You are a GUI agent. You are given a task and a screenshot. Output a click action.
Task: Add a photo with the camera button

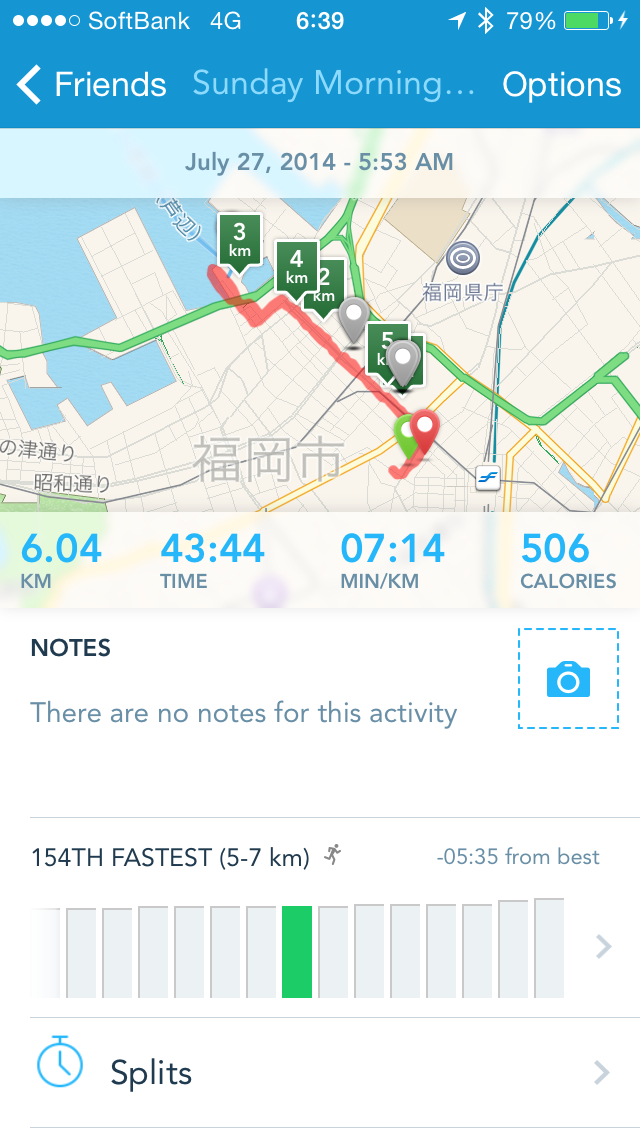(568, 679)
